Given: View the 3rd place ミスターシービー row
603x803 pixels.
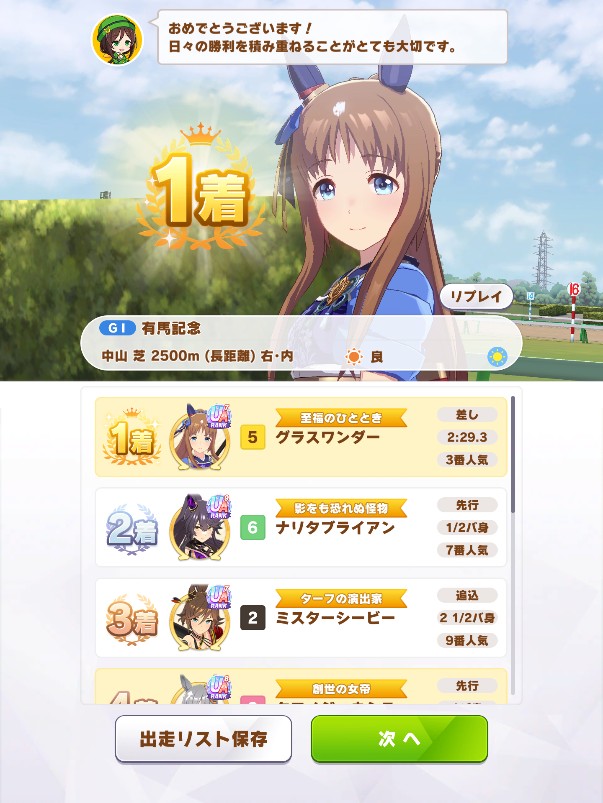Looking at the screenshot, I should pyautogui.click(x=301, y=618).
